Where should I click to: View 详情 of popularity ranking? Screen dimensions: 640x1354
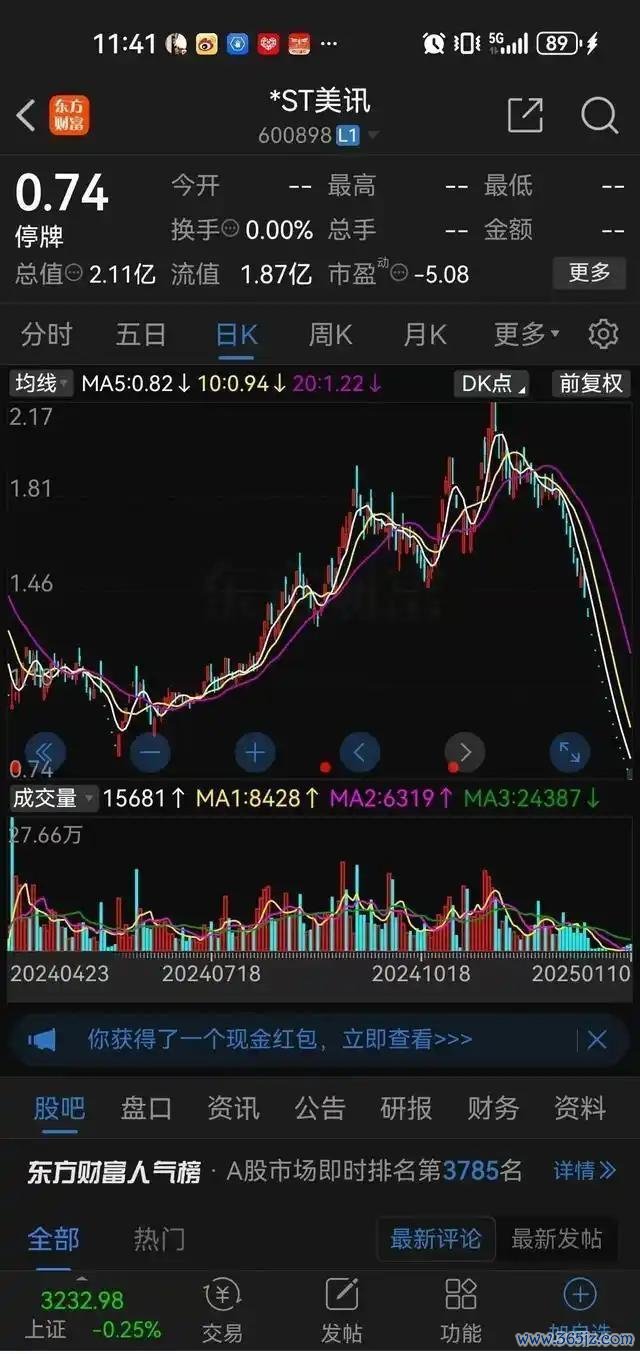[584, 1170]
